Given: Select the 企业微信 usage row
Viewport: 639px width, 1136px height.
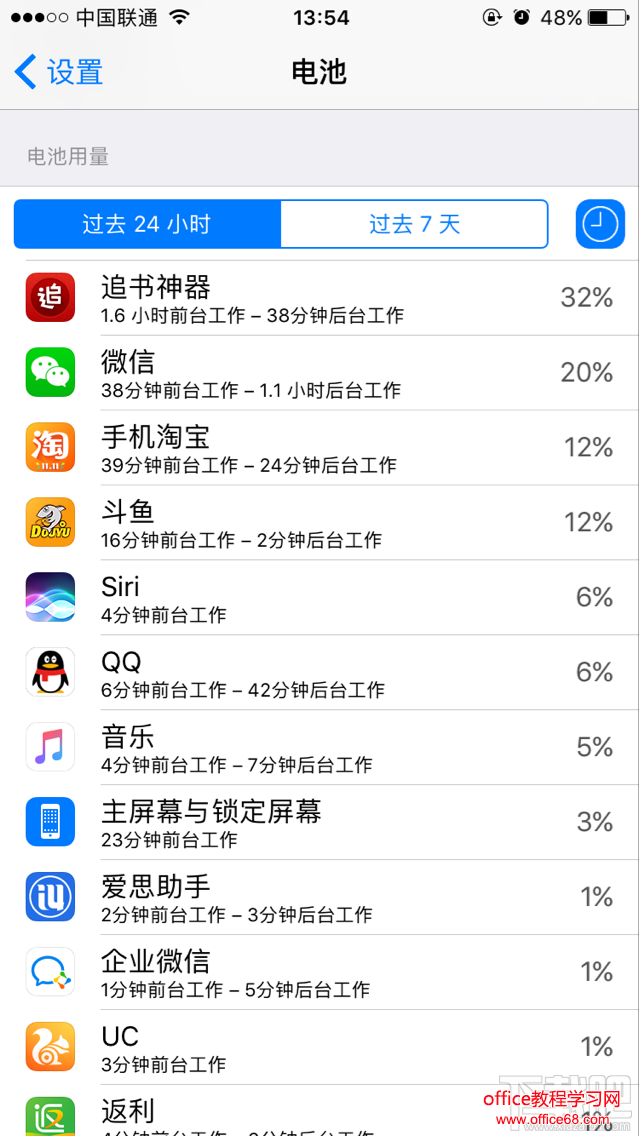Looking at the screenshot, I should (x=320, y=973).
